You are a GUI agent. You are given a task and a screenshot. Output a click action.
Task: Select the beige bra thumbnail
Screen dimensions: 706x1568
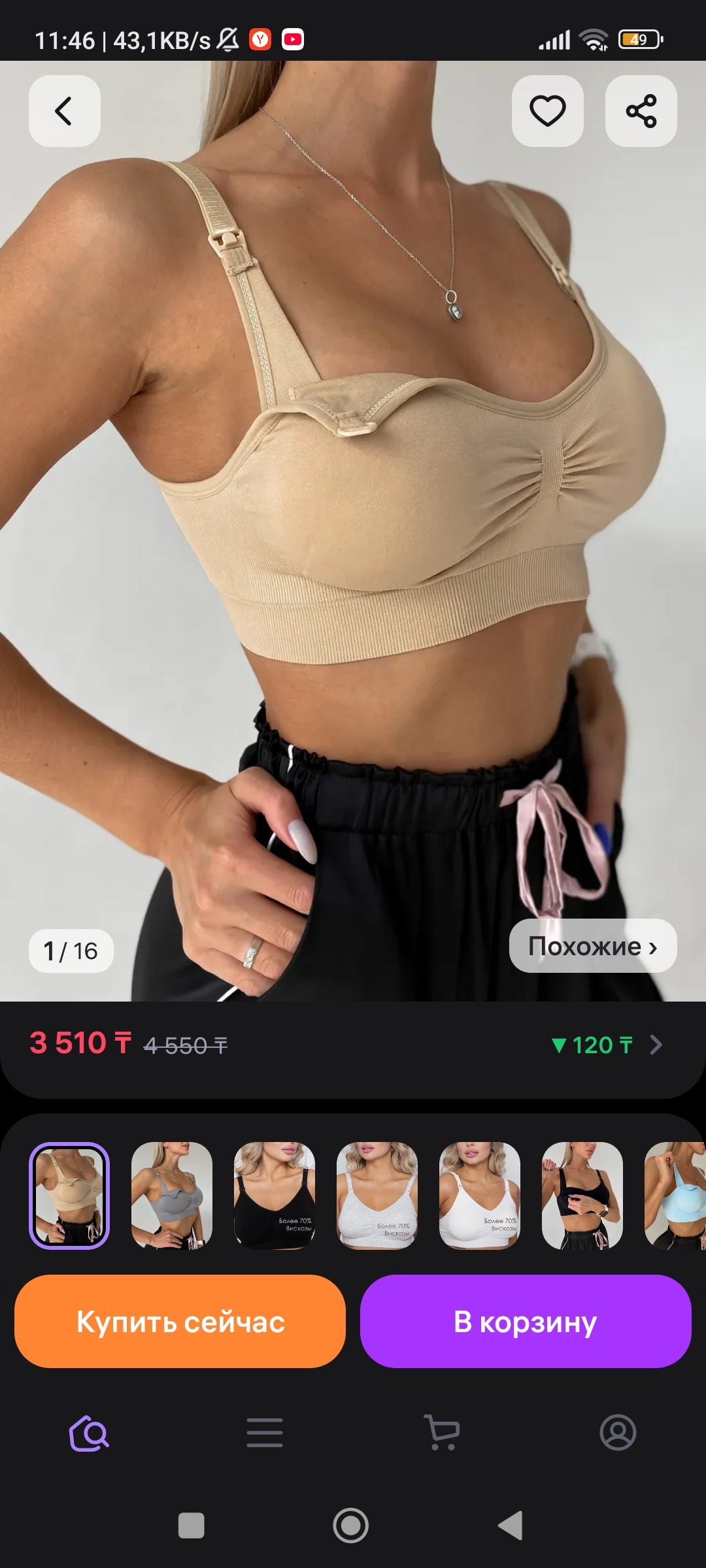[x=69, y=1195]
